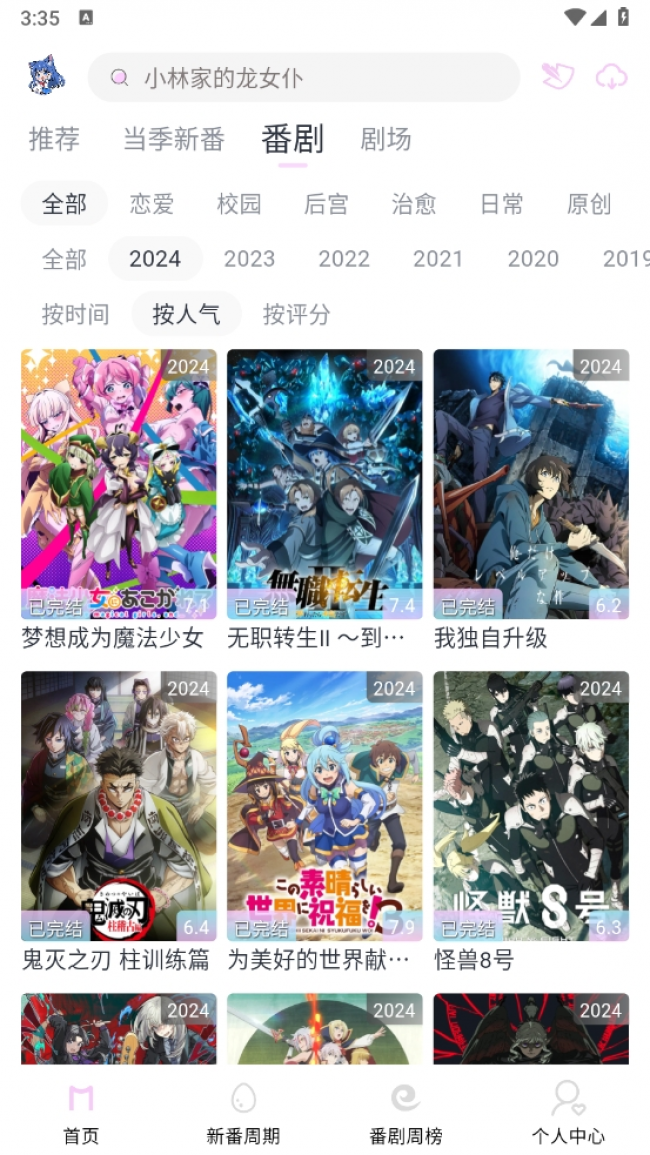Viewport: 650px width, 1155px height.
Task: Sort results by 按评分
Action: (296, 315)
